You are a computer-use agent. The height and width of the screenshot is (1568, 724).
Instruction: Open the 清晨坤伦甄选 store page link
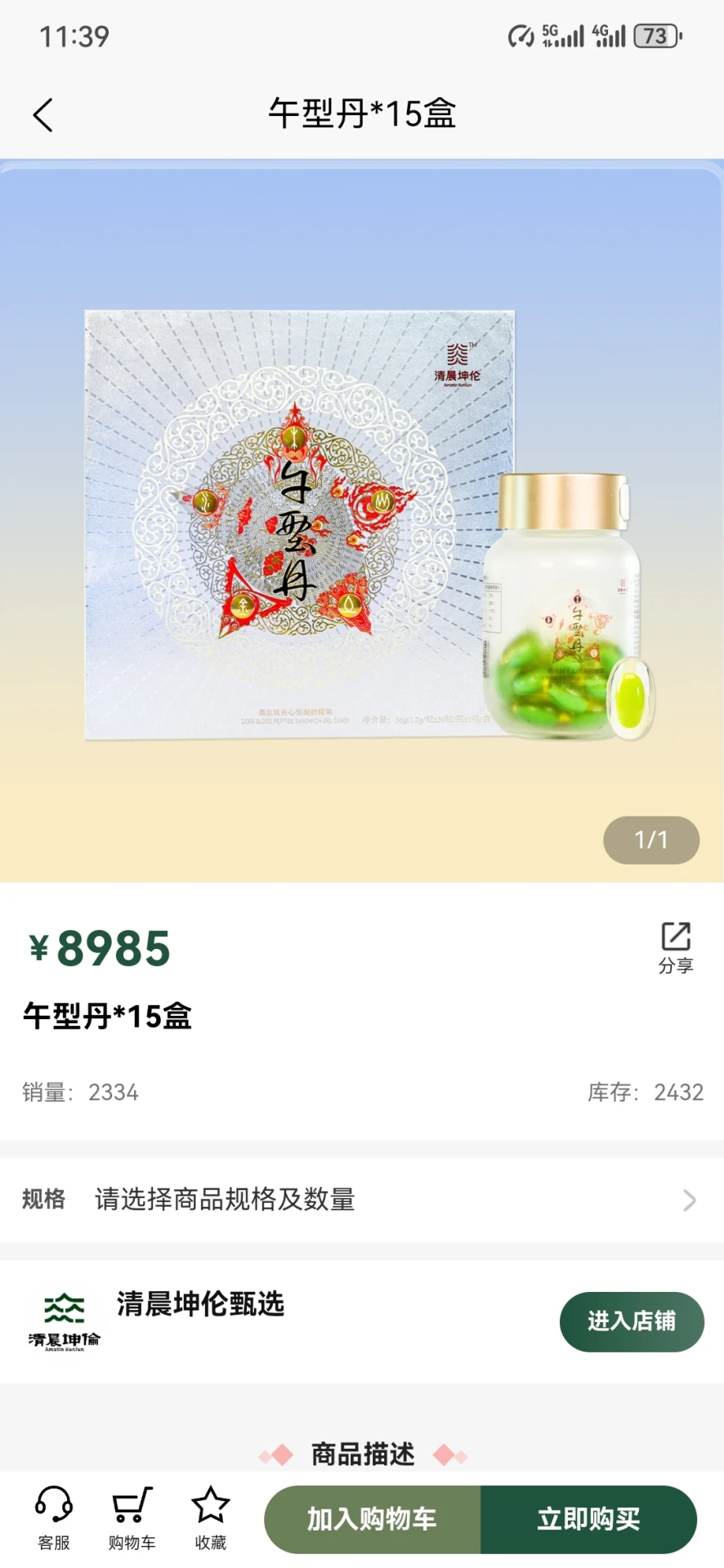[x=199, y=1305]
